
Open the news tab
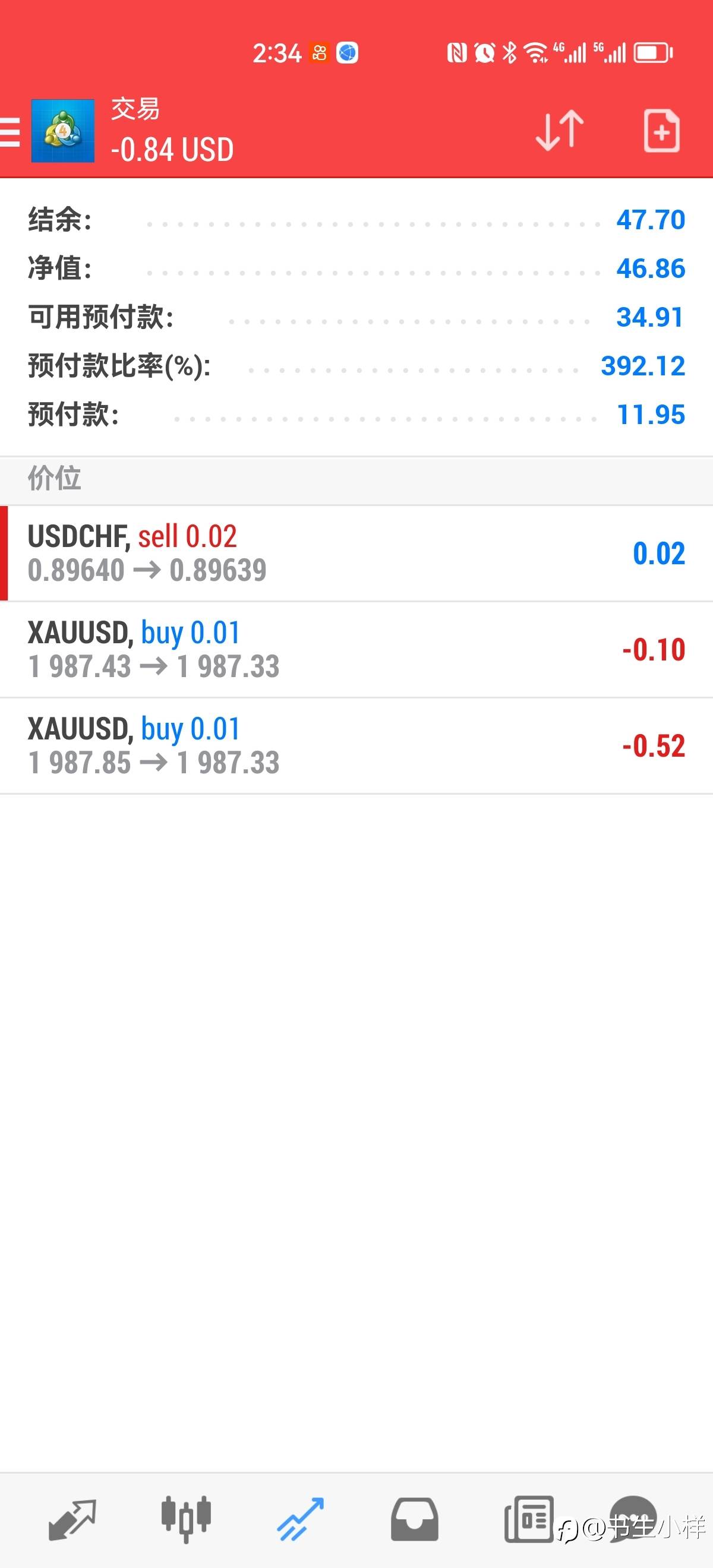coord(528,1520)
